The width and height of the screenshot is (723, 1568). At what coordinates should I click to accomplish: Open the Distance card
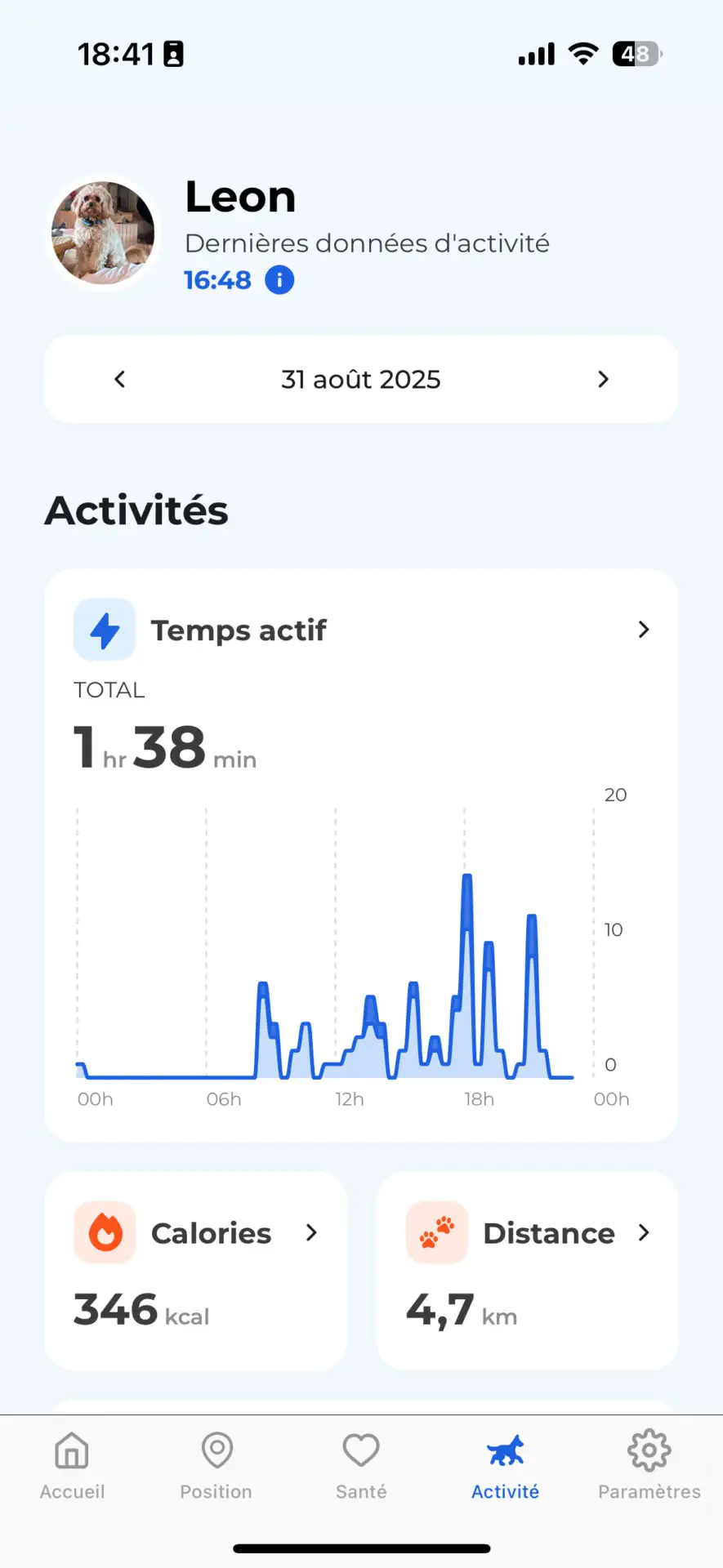click(527, 1269)
